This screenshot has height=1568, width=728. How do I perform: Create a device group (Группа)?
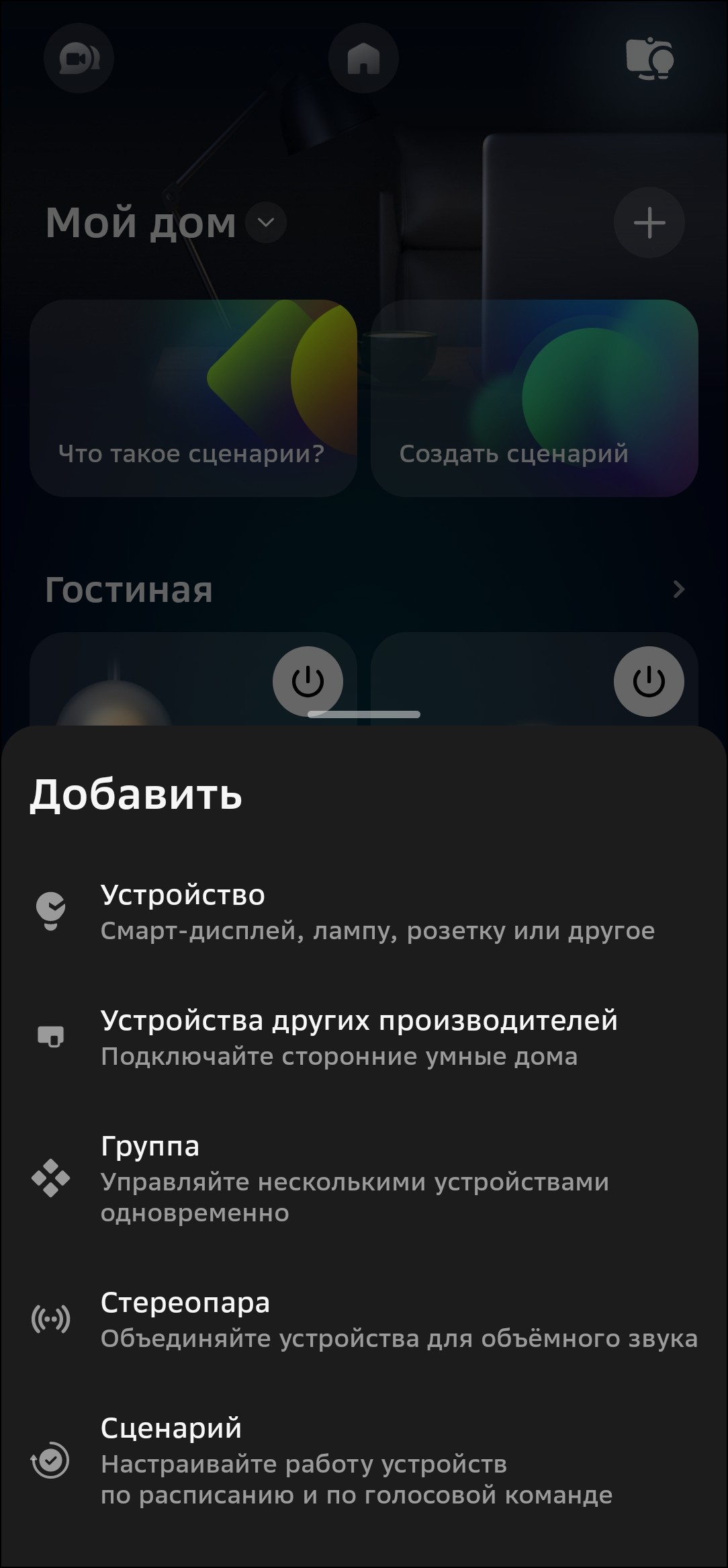(363, 1178)
